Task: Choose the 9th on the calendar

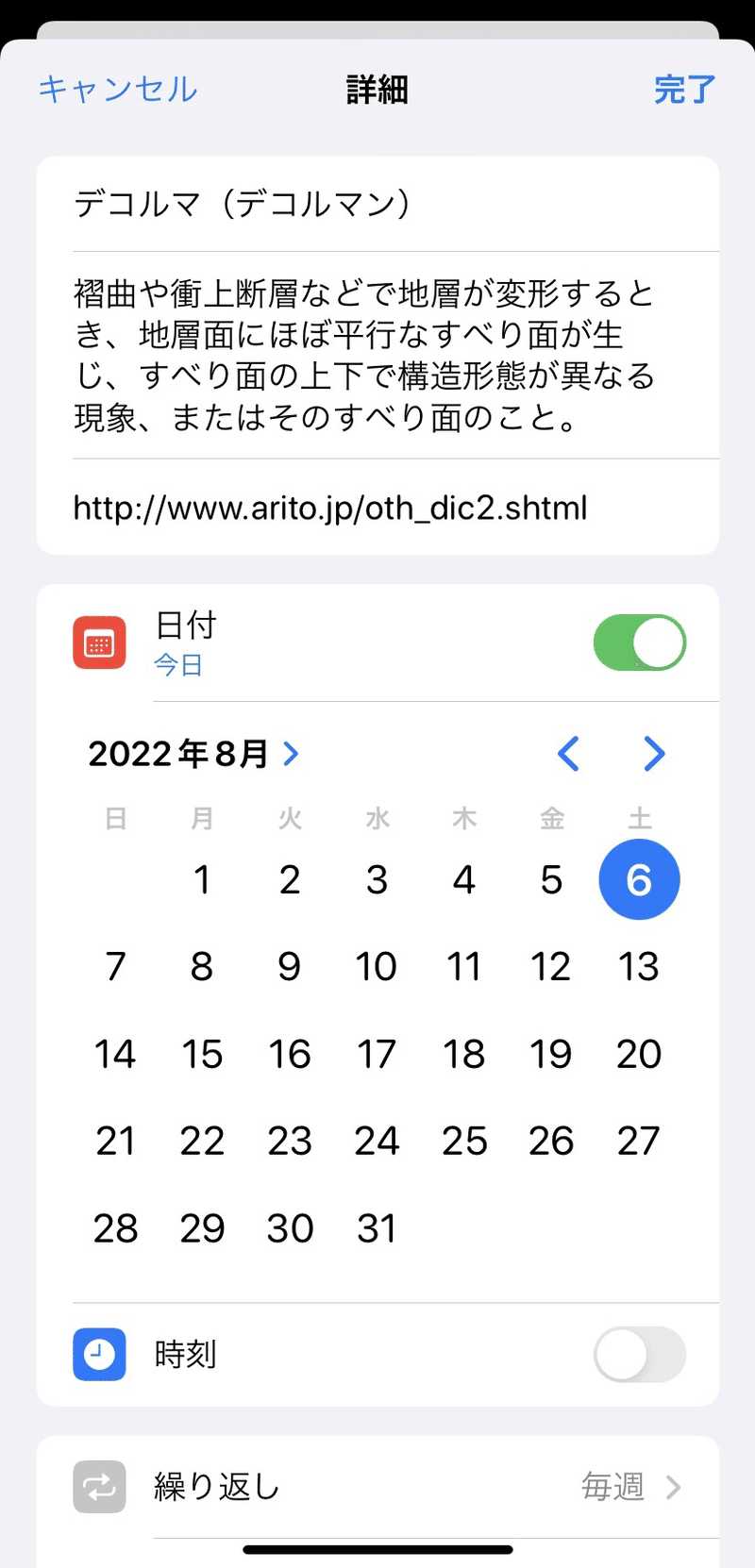Action: [x=290, y=967]
